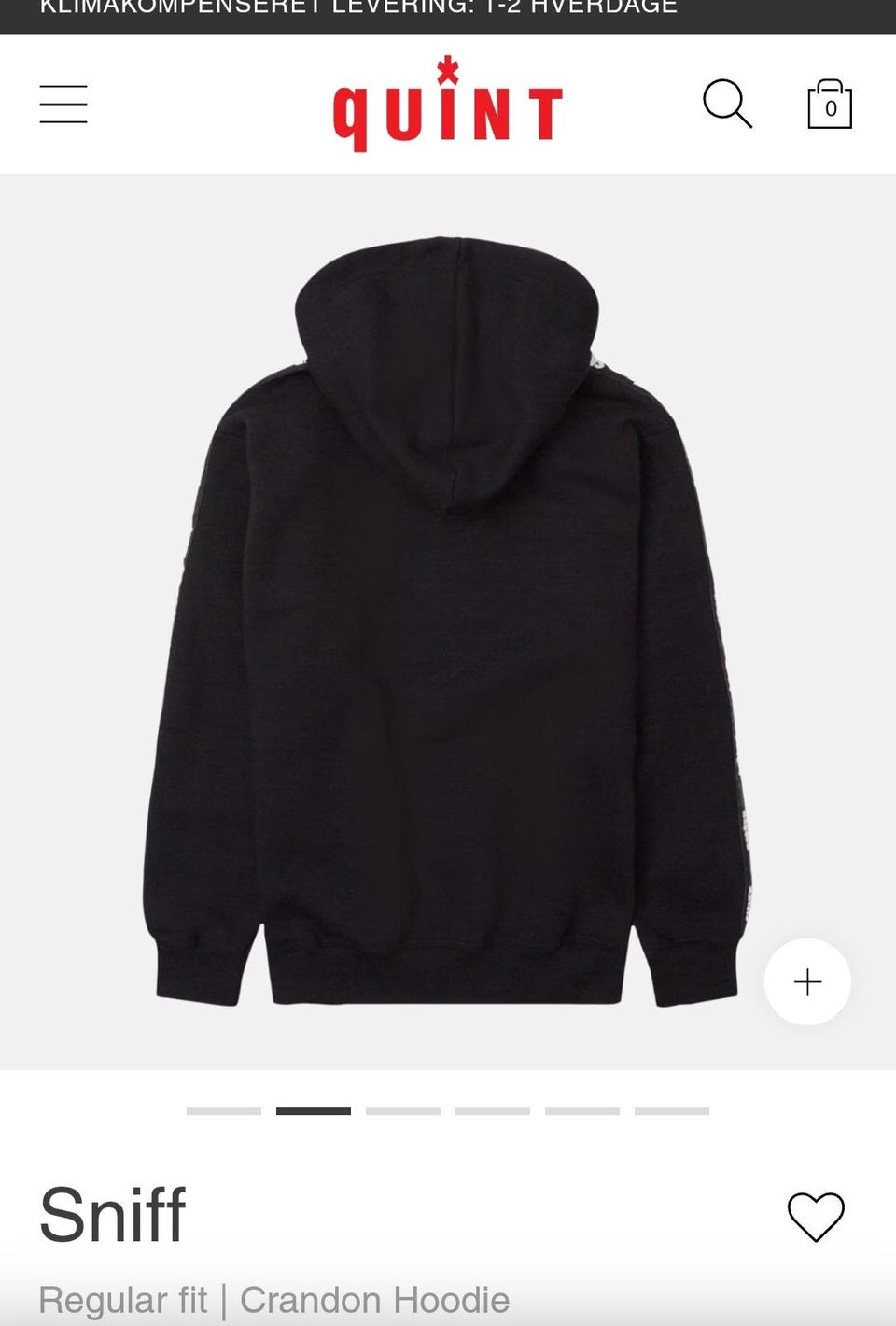View the shopping bag
Image resolution: width=896 pixels, height=1326 pixels.
[x=830, y=104]
